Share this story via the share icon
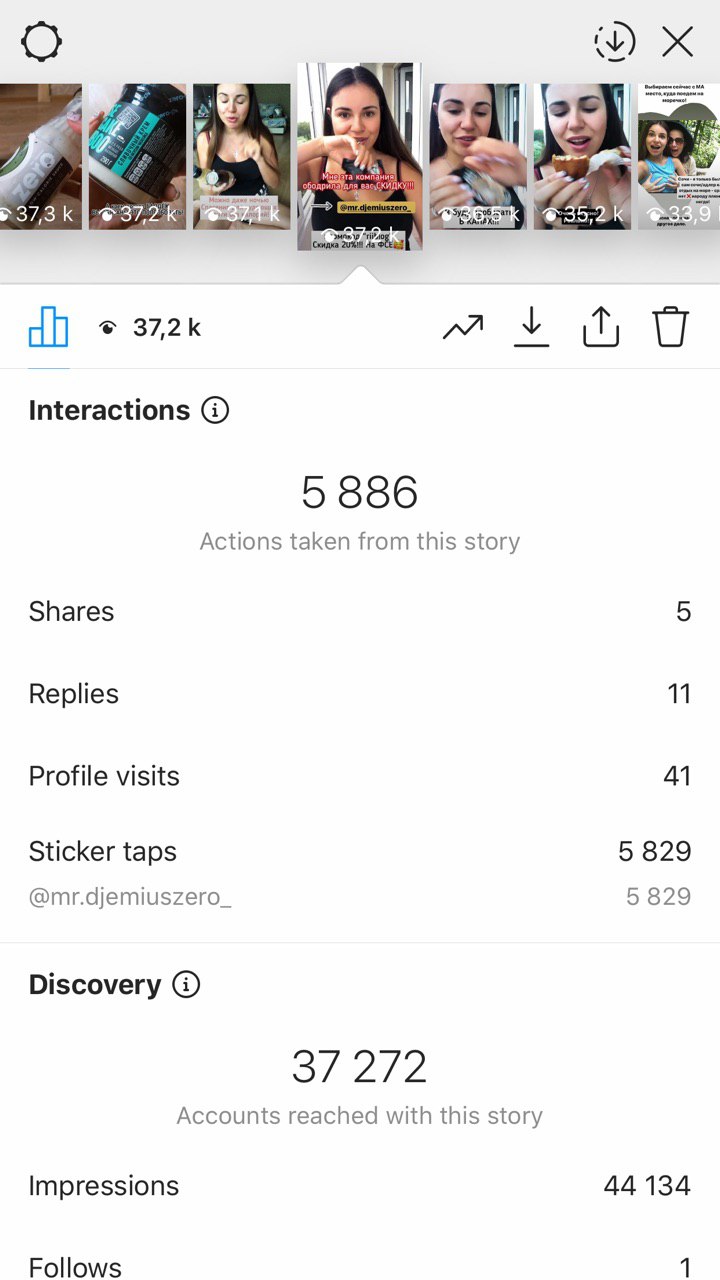720x1280 pixels. [x=601, y=327]
